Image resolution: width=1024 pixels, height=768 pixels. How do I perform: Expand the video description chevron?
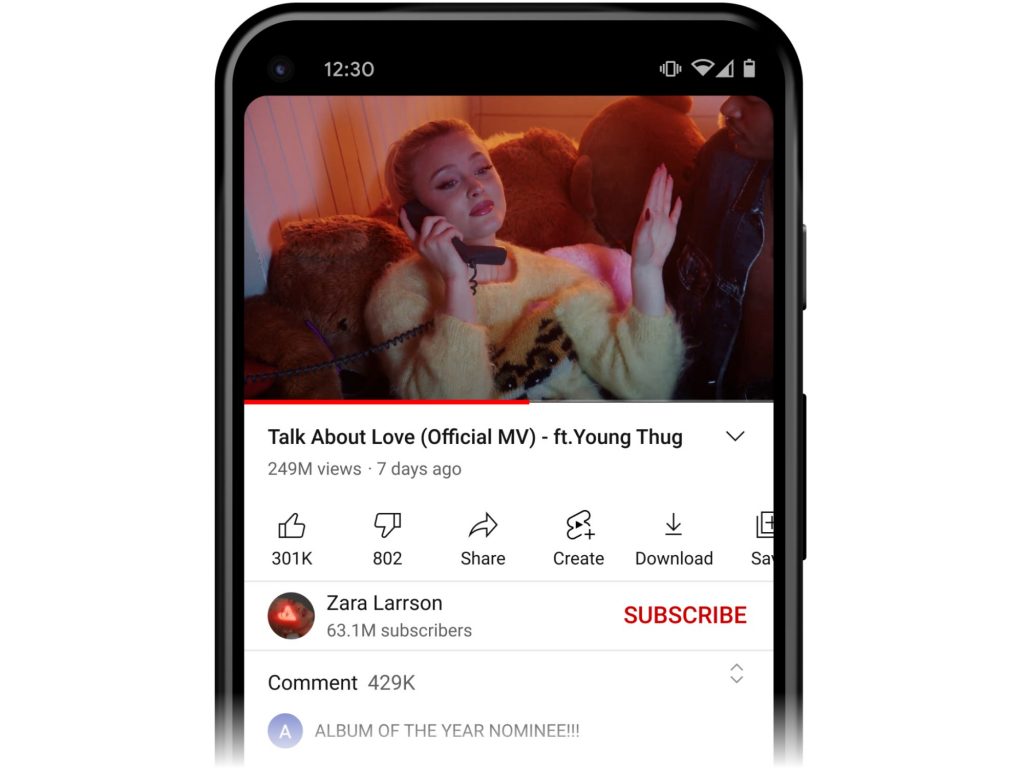[735, 437]
